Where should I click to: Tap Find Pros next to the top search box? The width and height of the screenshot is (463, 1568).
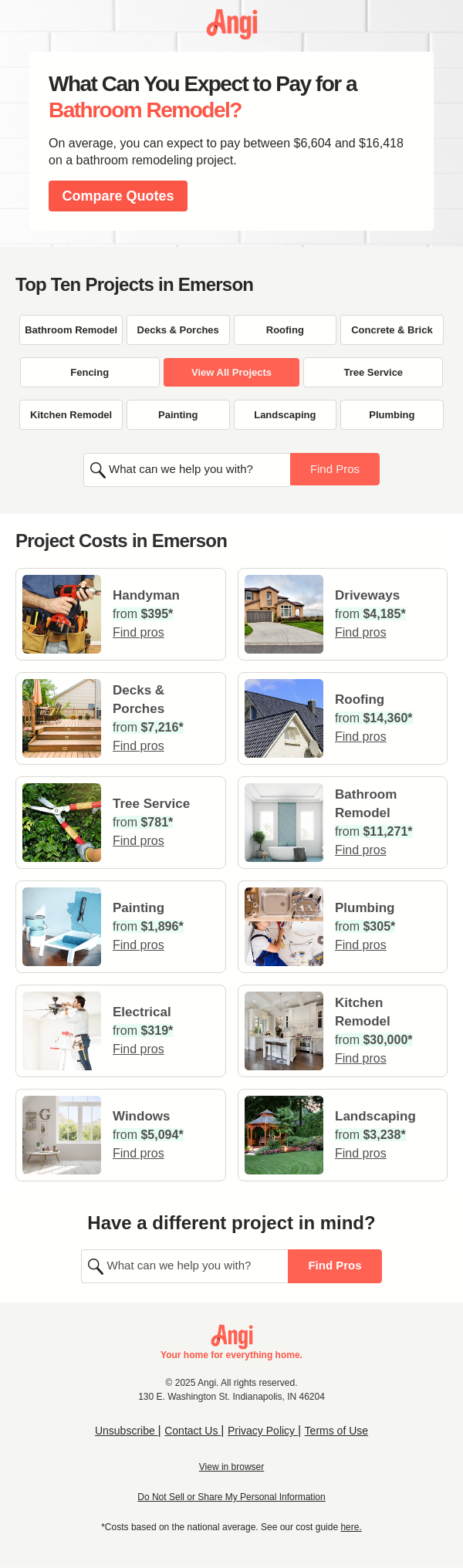click(334, 469)
